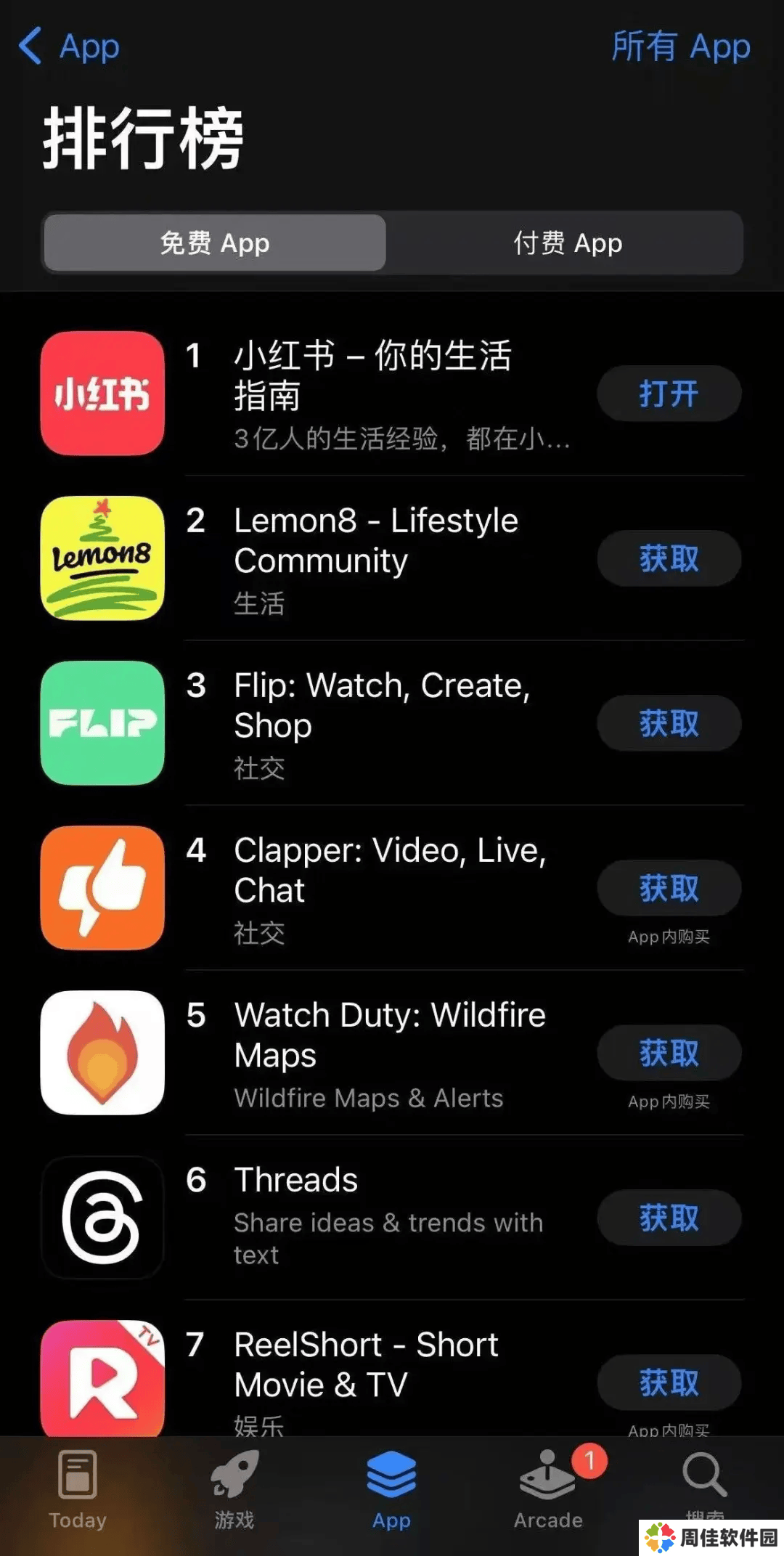Image resolution: width=784 pixels, height=1556 pixels.
Task: View the Threads app page
Action: [x=295, y=1181]
